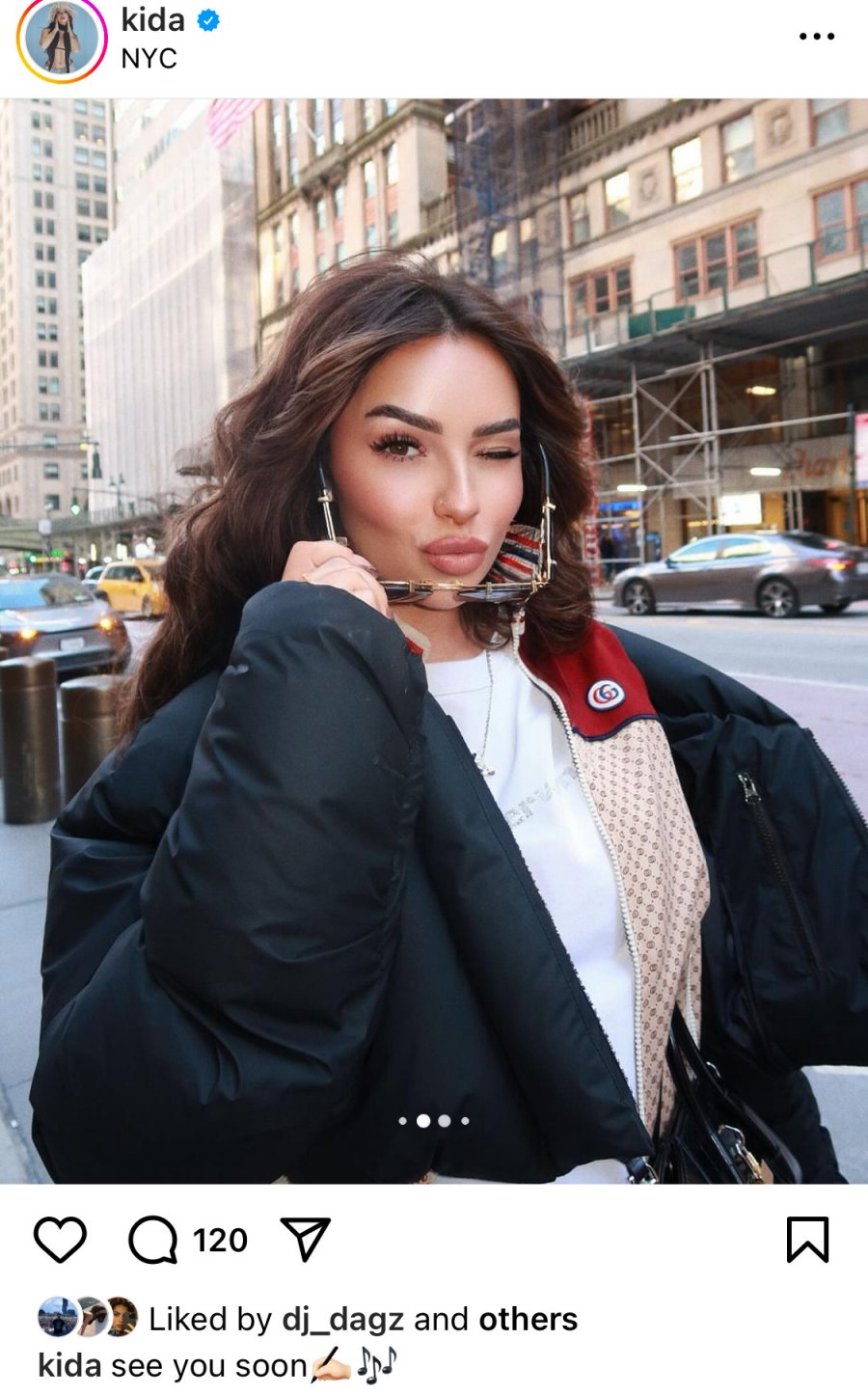Share the post via paper plane
Viewport: 868px width, 1395px height.
(x=306, y=1239)
